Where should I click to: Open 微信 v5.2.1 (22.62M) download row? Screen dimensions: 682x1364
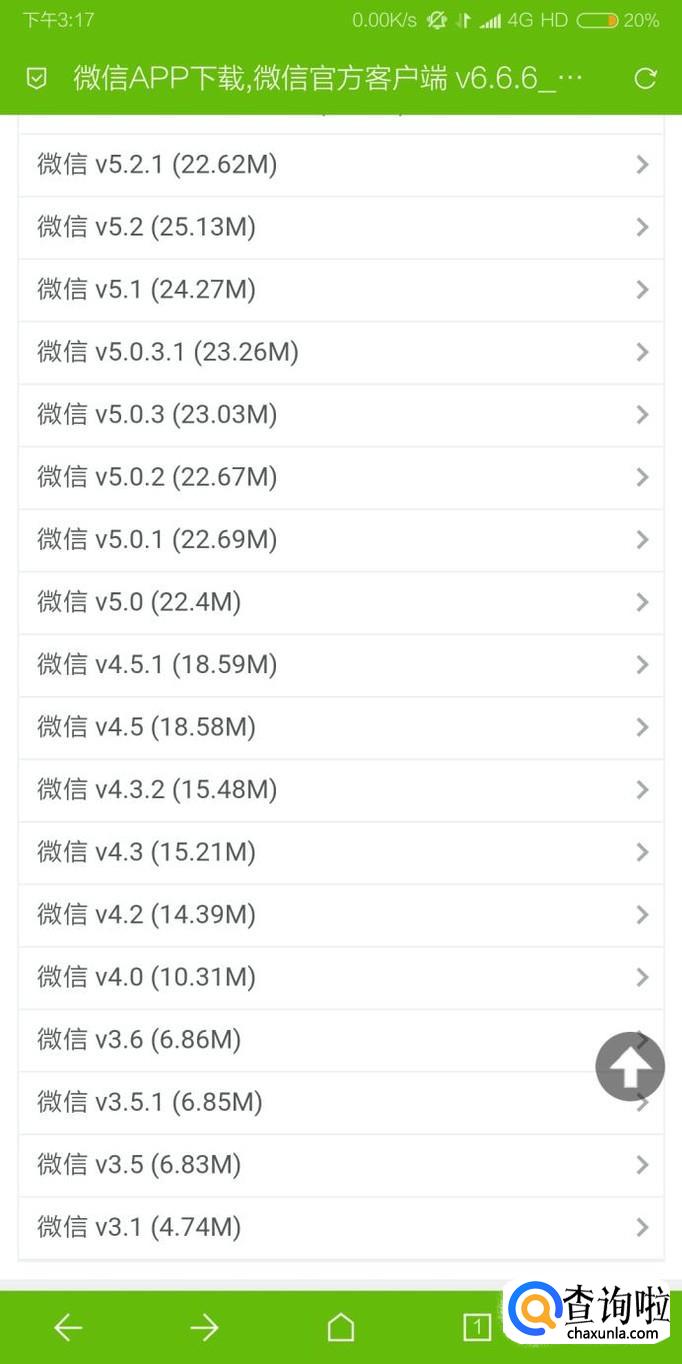point(340,165)
